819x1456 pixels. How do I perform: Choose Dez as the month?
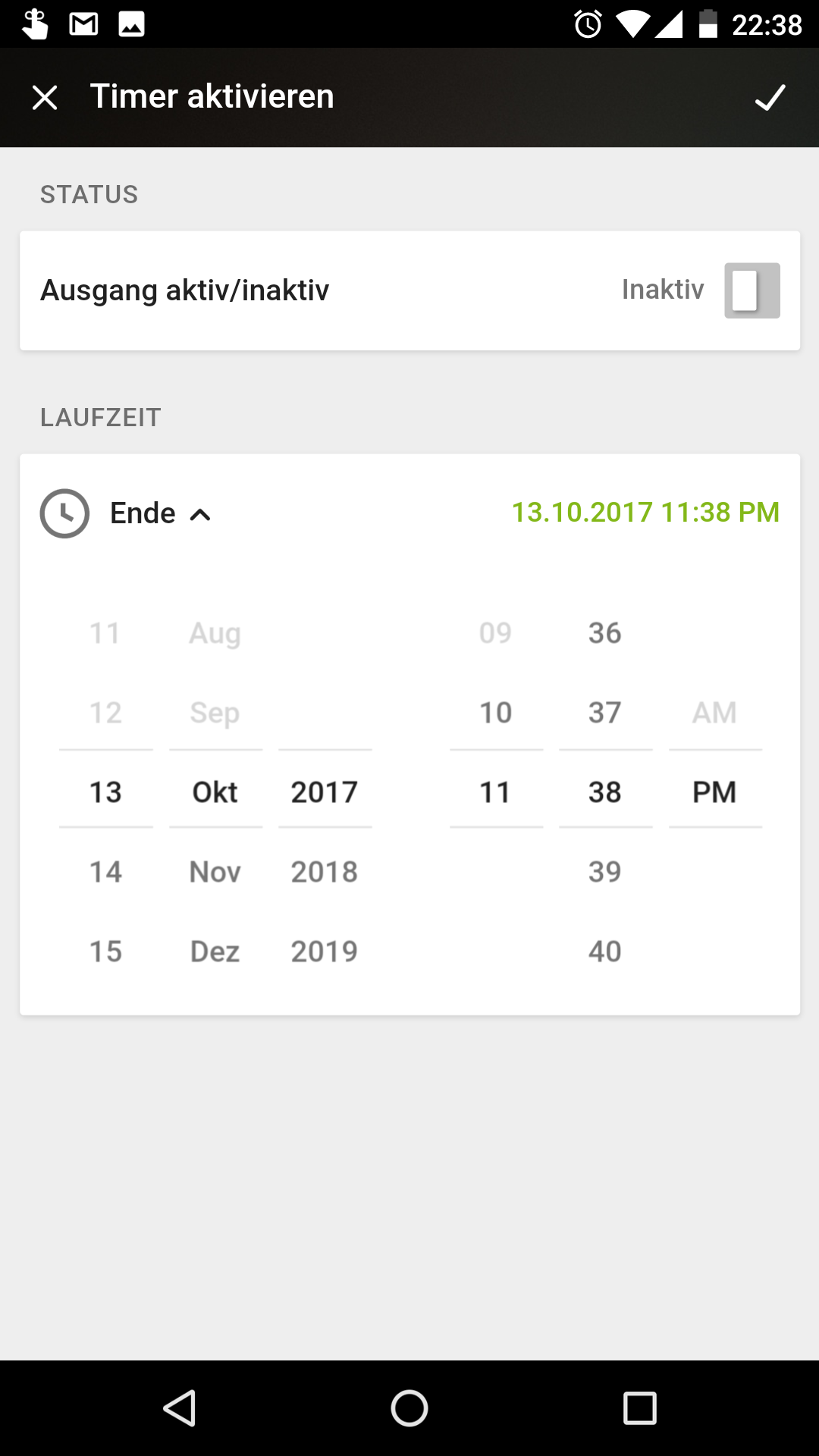(x=215, y=952)
